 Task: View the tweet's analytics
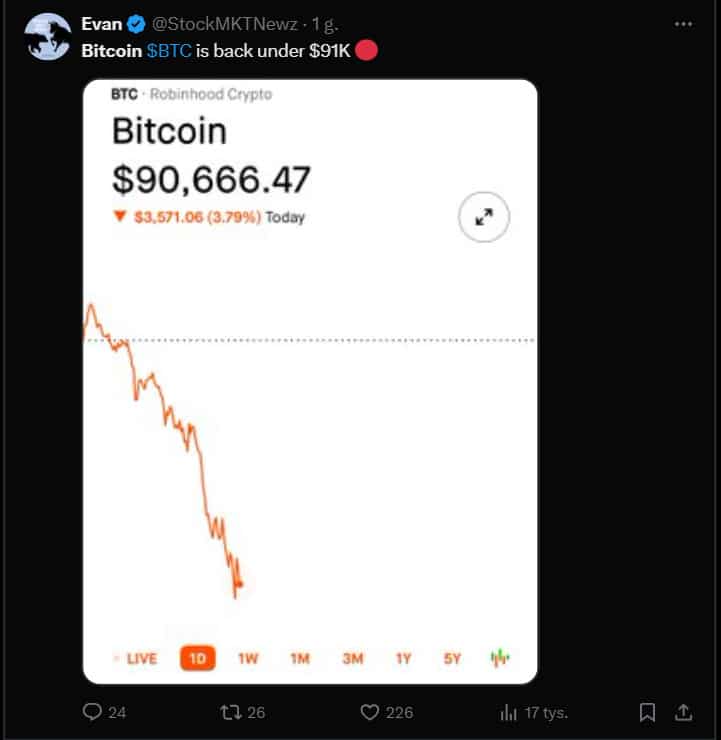click(507, 713)
